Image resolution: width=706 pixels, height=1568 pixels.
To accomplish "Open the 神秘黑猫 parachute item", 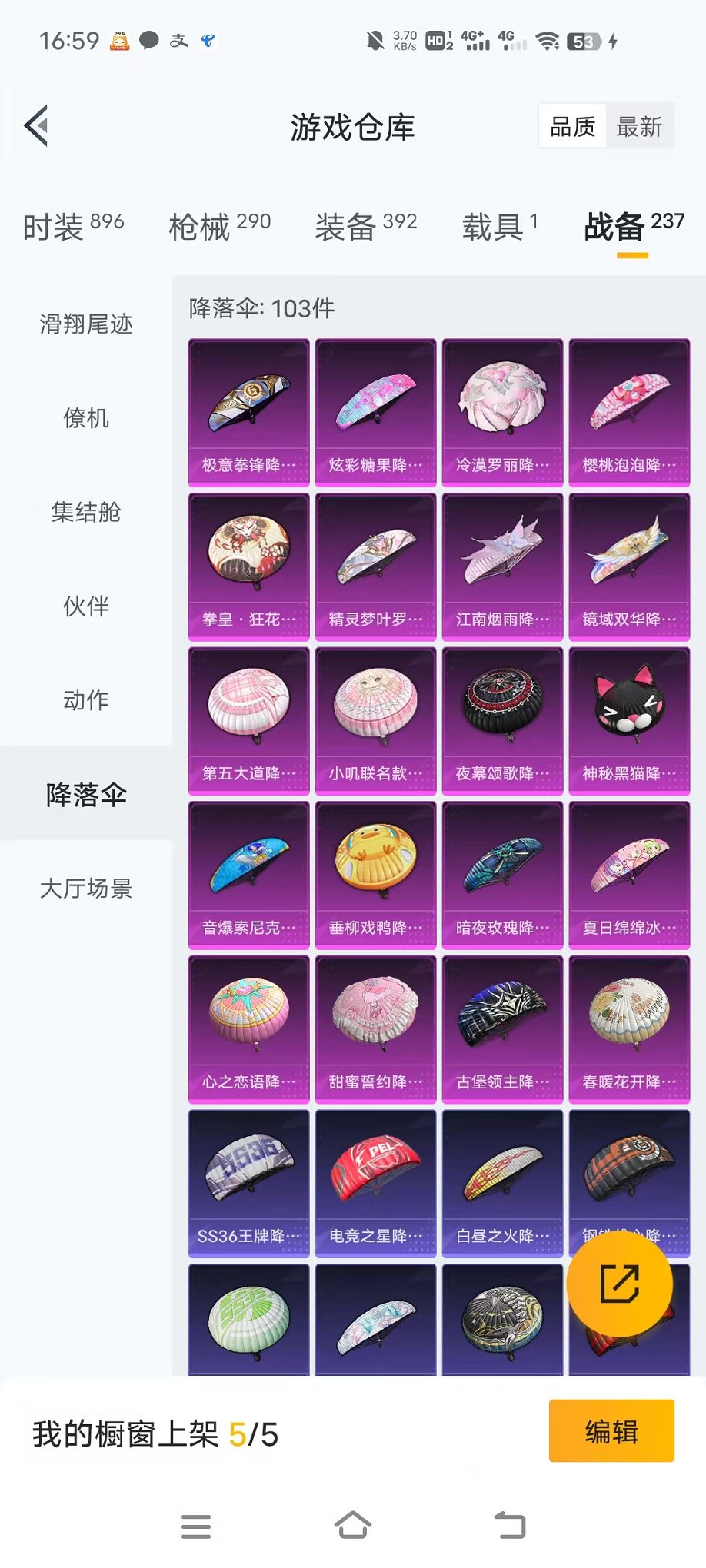I will (629, 720).
